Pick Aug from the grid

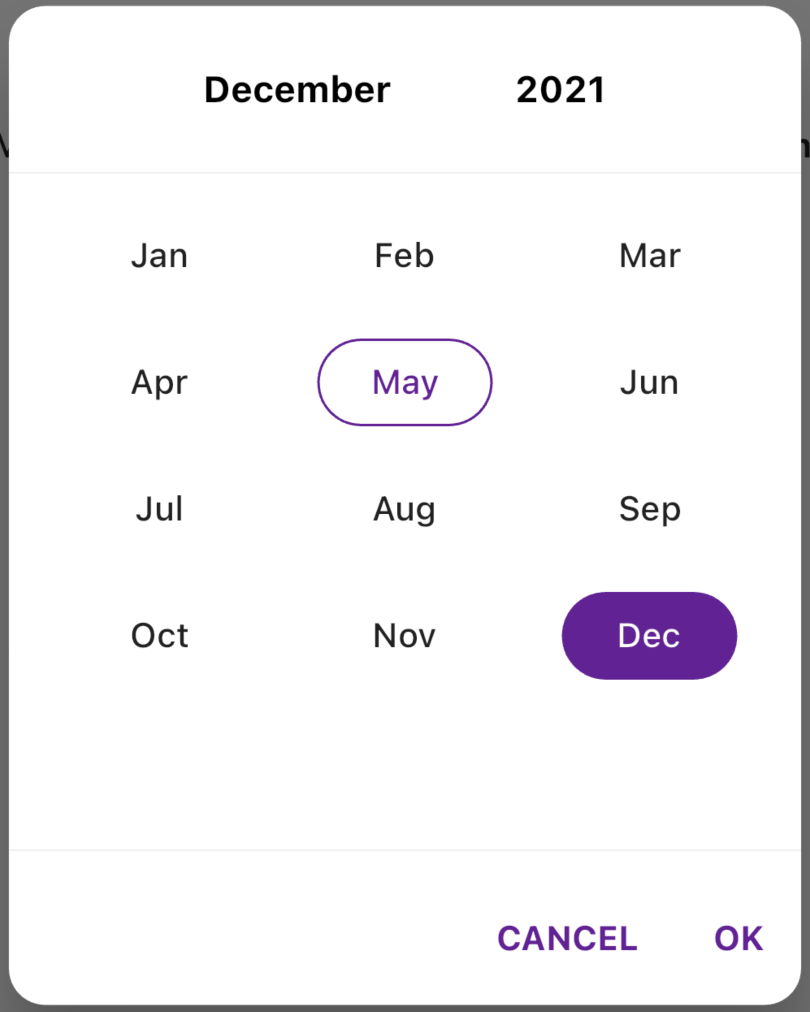point(404,509)
